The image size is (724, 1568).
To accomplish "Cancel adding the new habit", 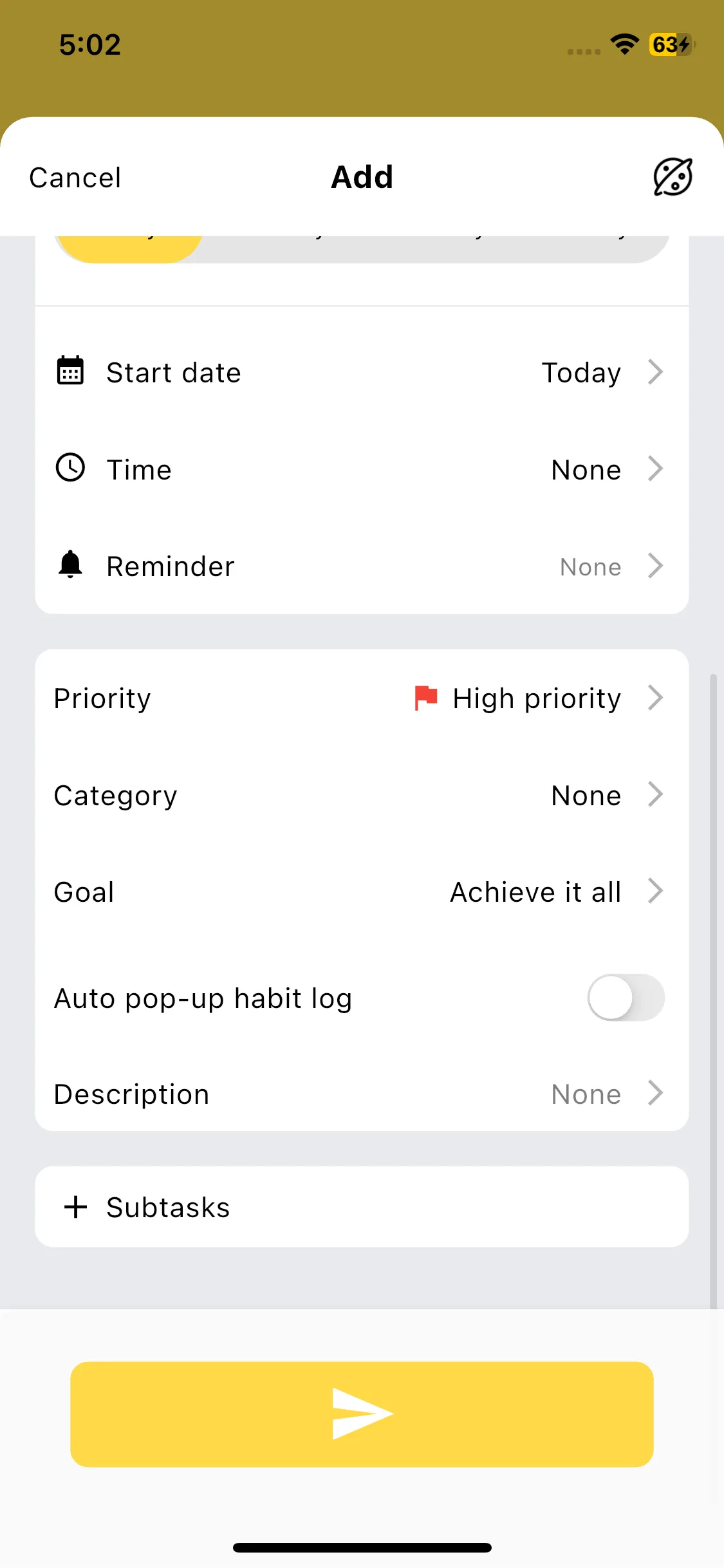I will point(75,178).
